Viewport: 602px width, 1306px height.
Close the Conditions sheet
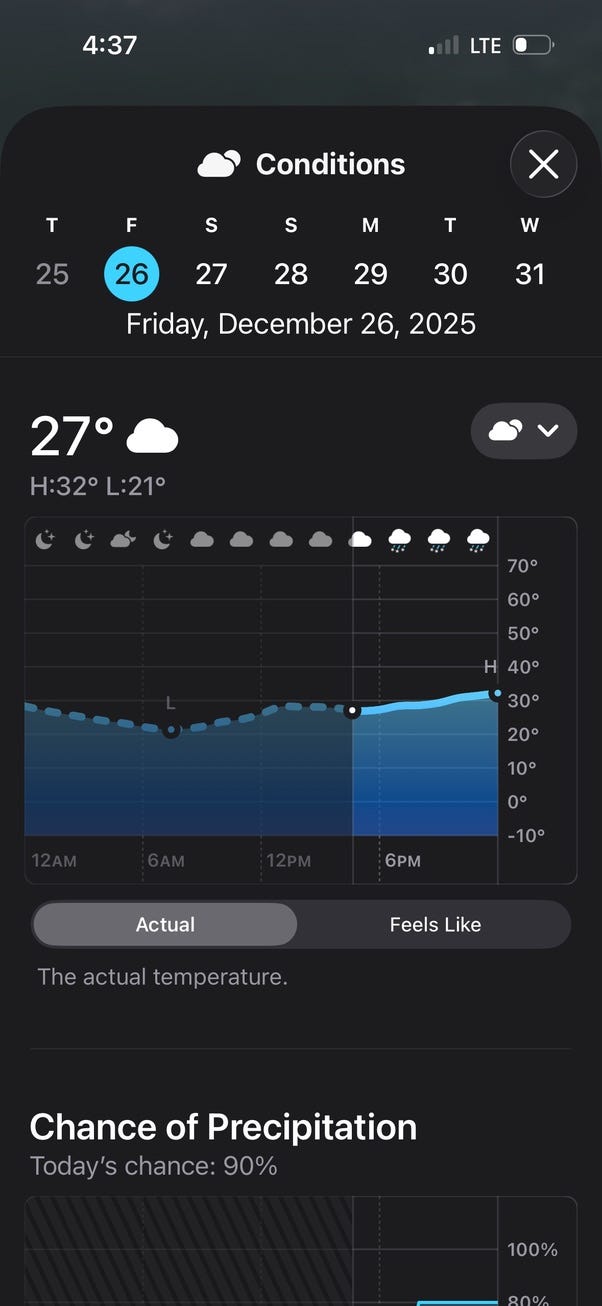(543, 164)
